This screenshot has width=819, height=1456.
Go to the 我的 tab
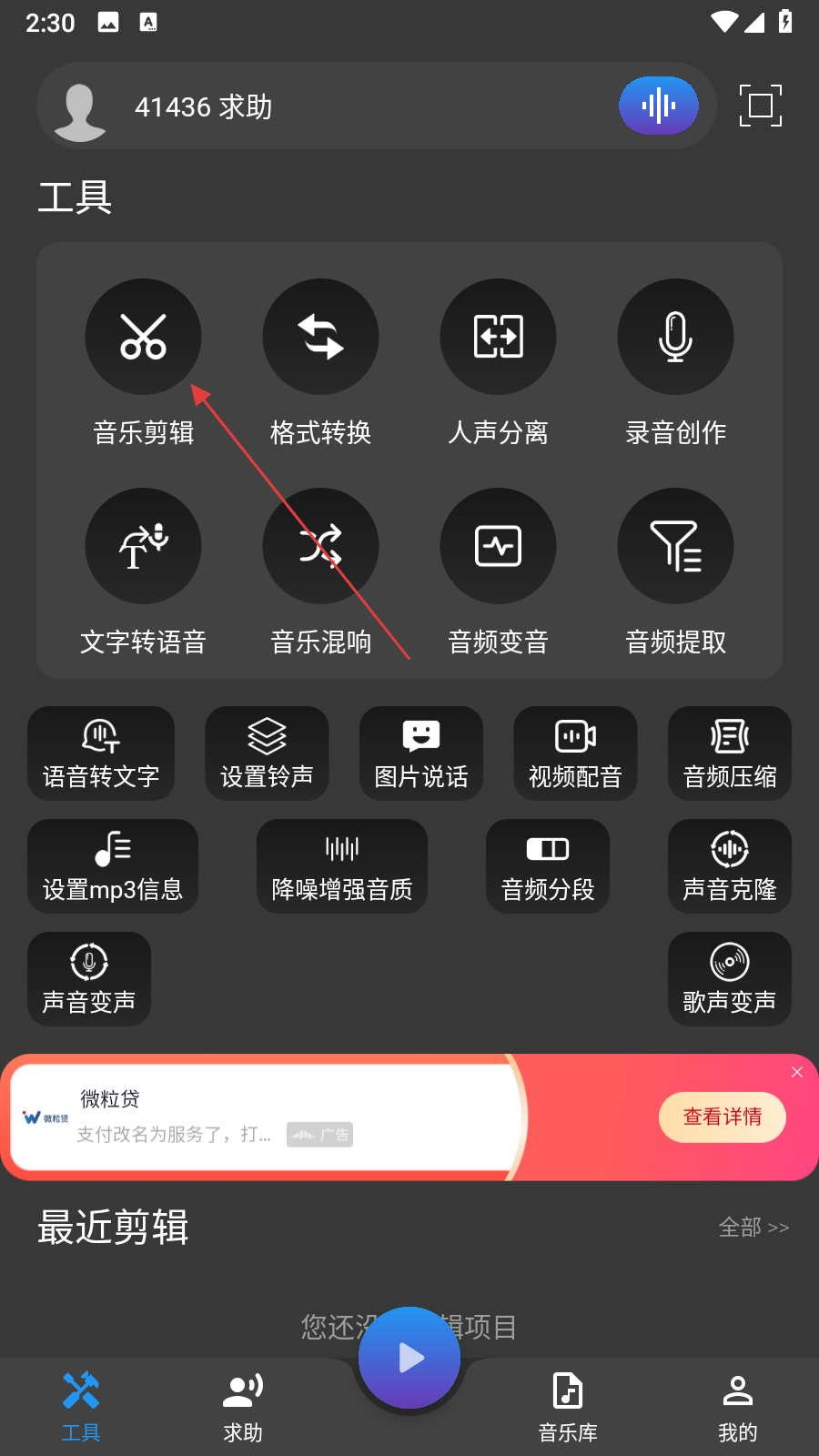[738, 1407]
